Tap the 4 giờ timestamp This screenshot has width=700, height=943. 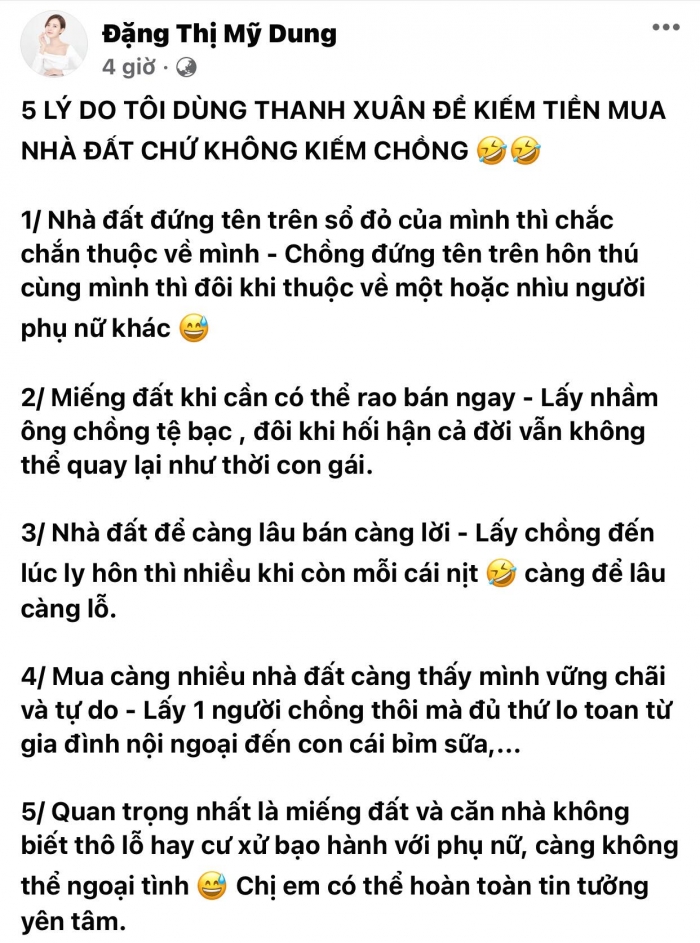click(x=135, y=68)
